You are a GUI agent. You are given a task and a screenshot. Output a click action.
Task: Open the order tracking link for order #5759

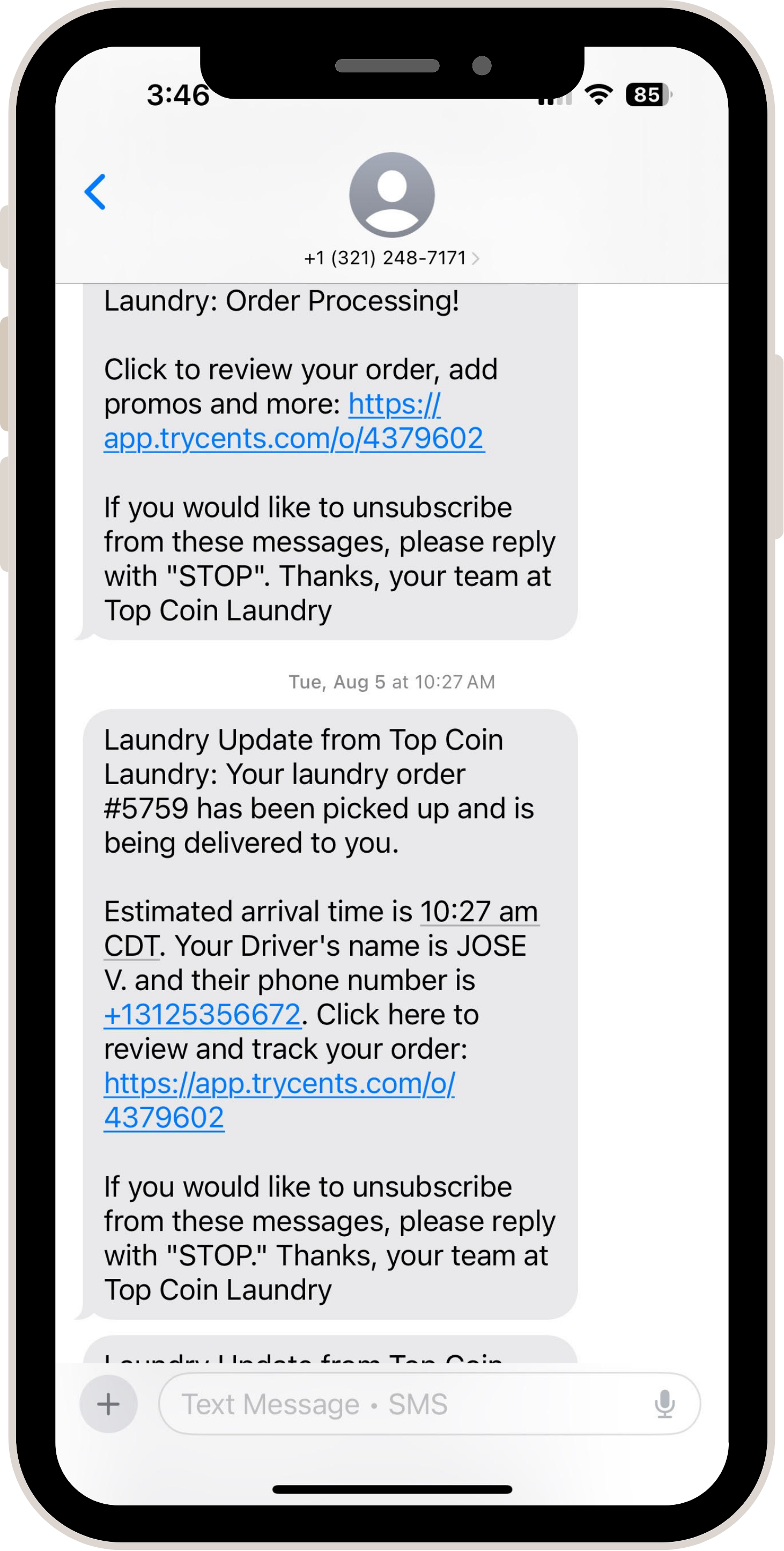coord(279,1083)
